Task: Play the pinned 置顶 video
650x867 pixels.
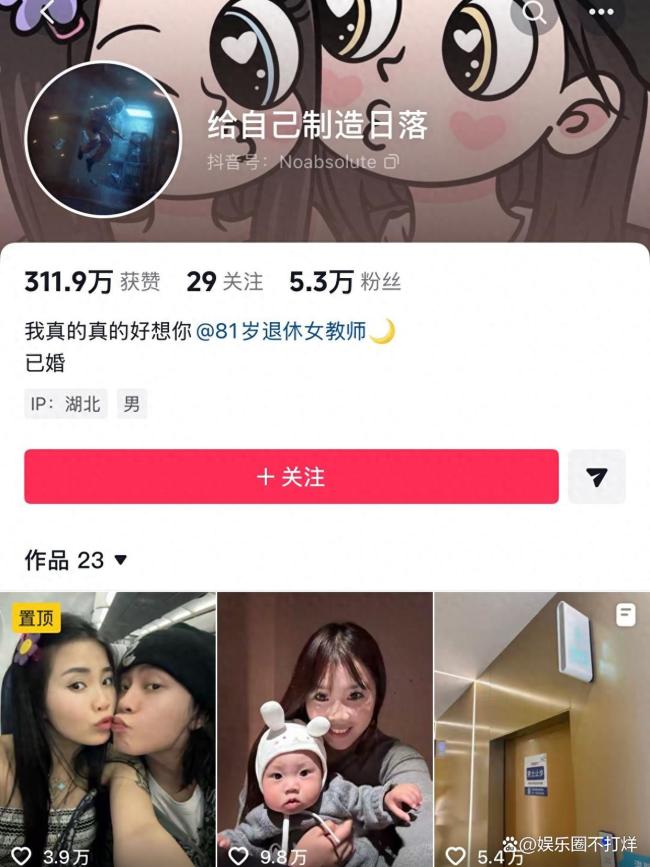Action: tap(108, 728)
